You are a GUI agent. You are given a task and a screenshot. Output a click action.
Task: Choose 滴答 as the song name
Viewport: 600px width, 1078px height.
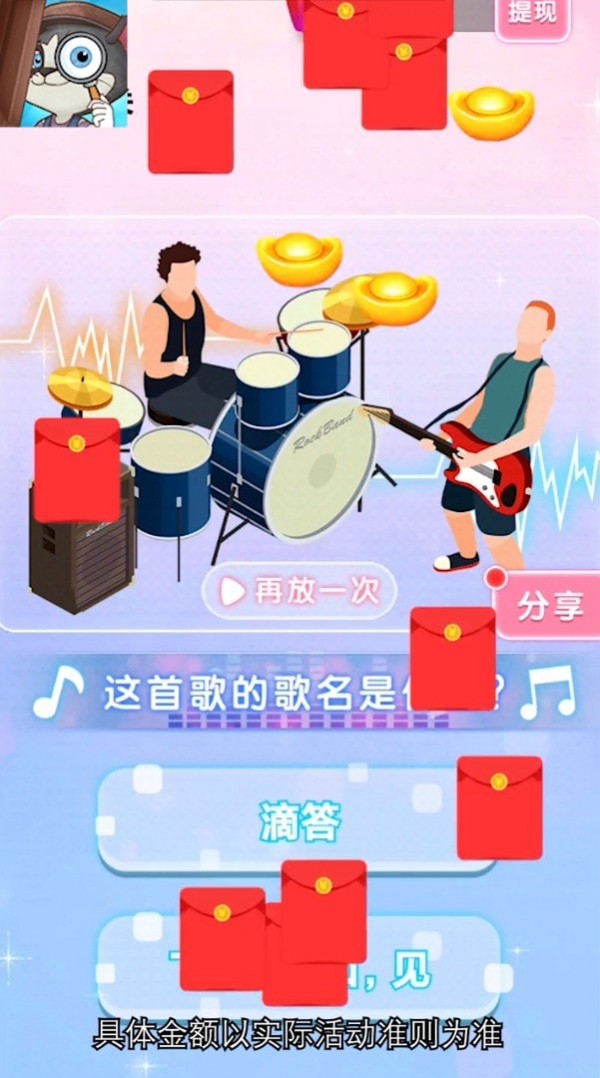(x=299, y=821)
